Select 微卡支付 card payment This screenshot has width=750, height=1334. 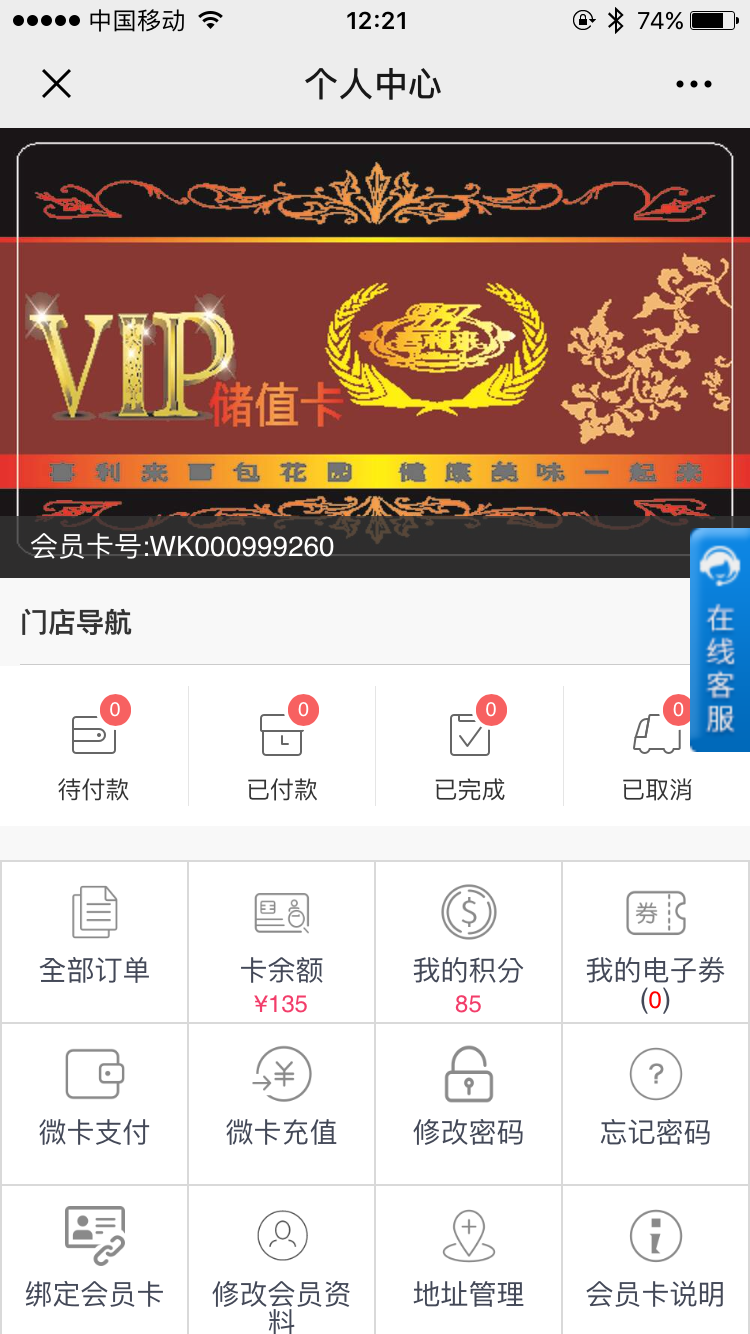(94, 1104)
